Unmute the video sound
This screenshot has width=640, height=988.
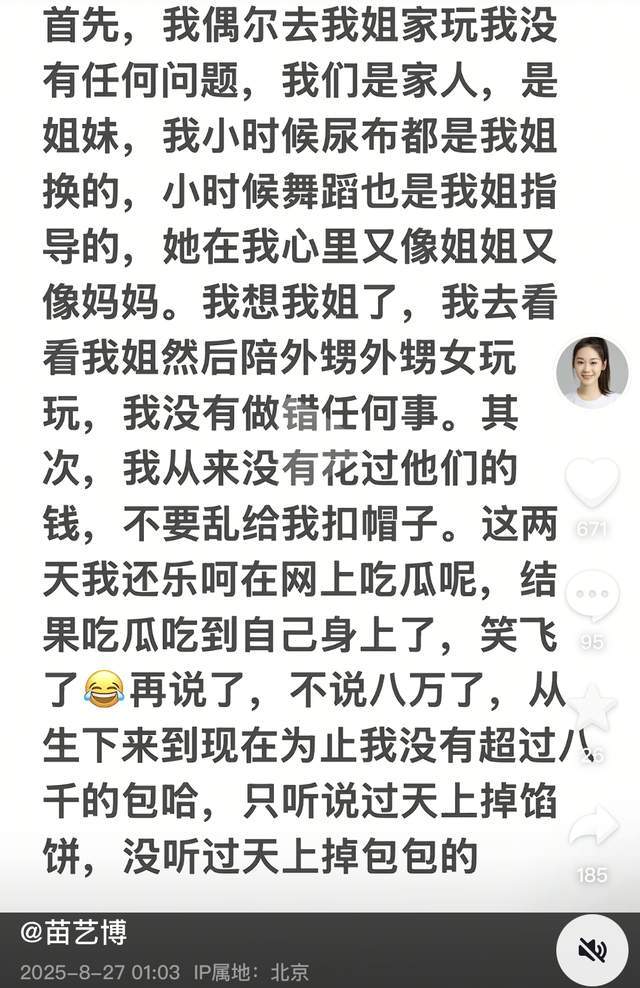click(x=592, y=950)
